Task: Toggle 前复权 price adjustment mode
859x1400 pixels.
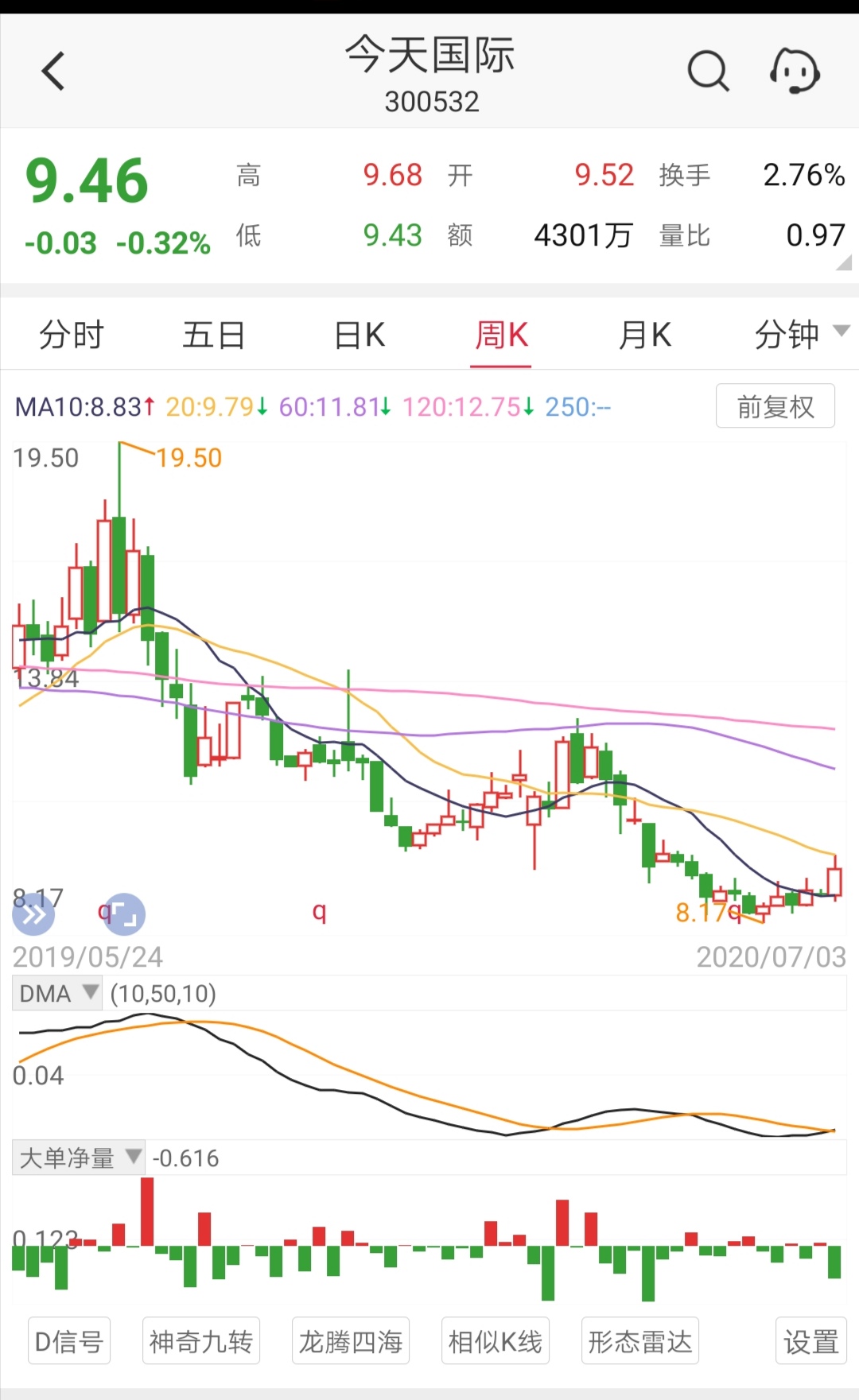Action: (x=775, y=405)
